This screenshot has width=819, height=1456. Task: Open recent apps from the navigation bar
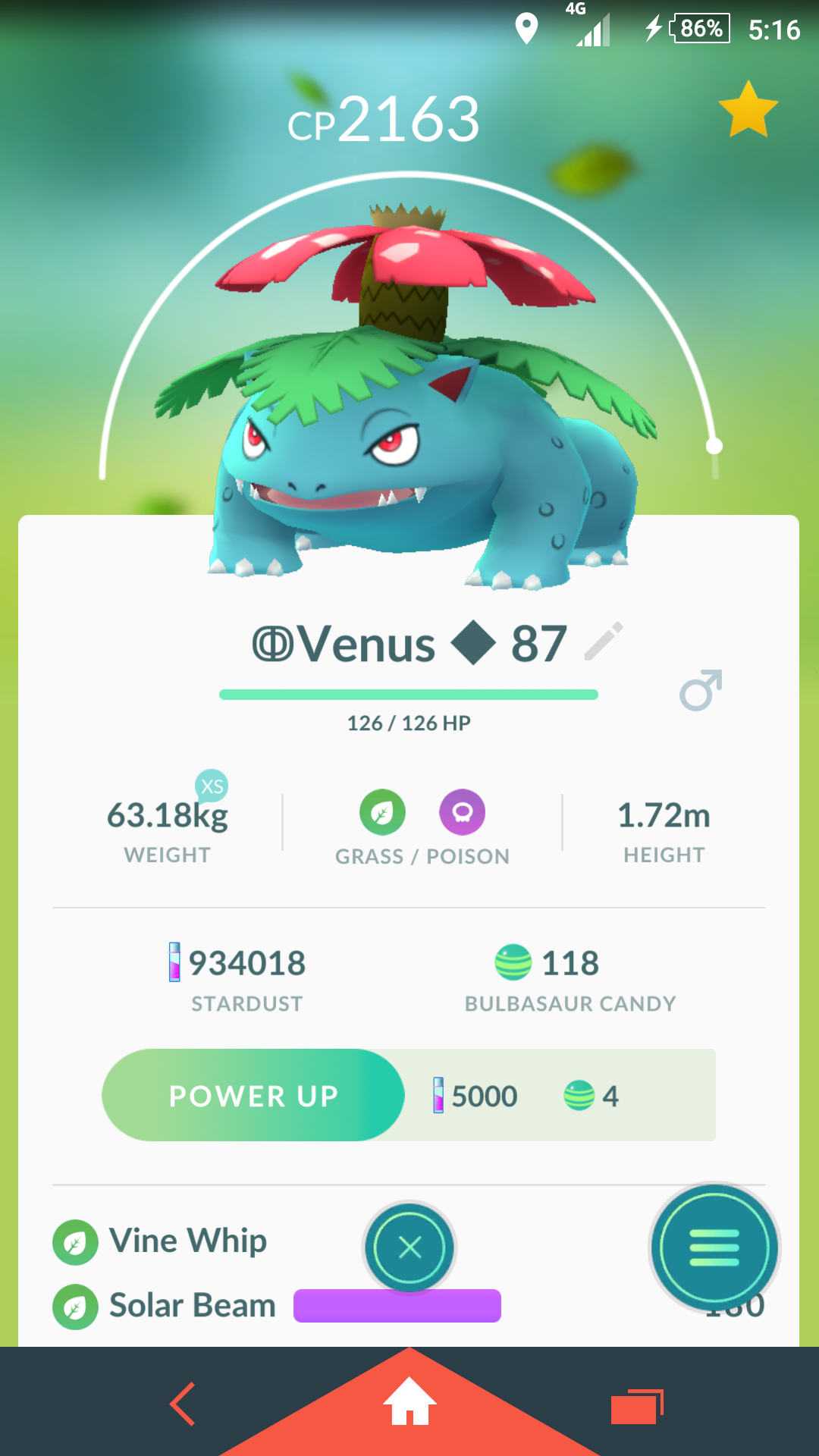pyautogui.click(x=637, y=1407)
